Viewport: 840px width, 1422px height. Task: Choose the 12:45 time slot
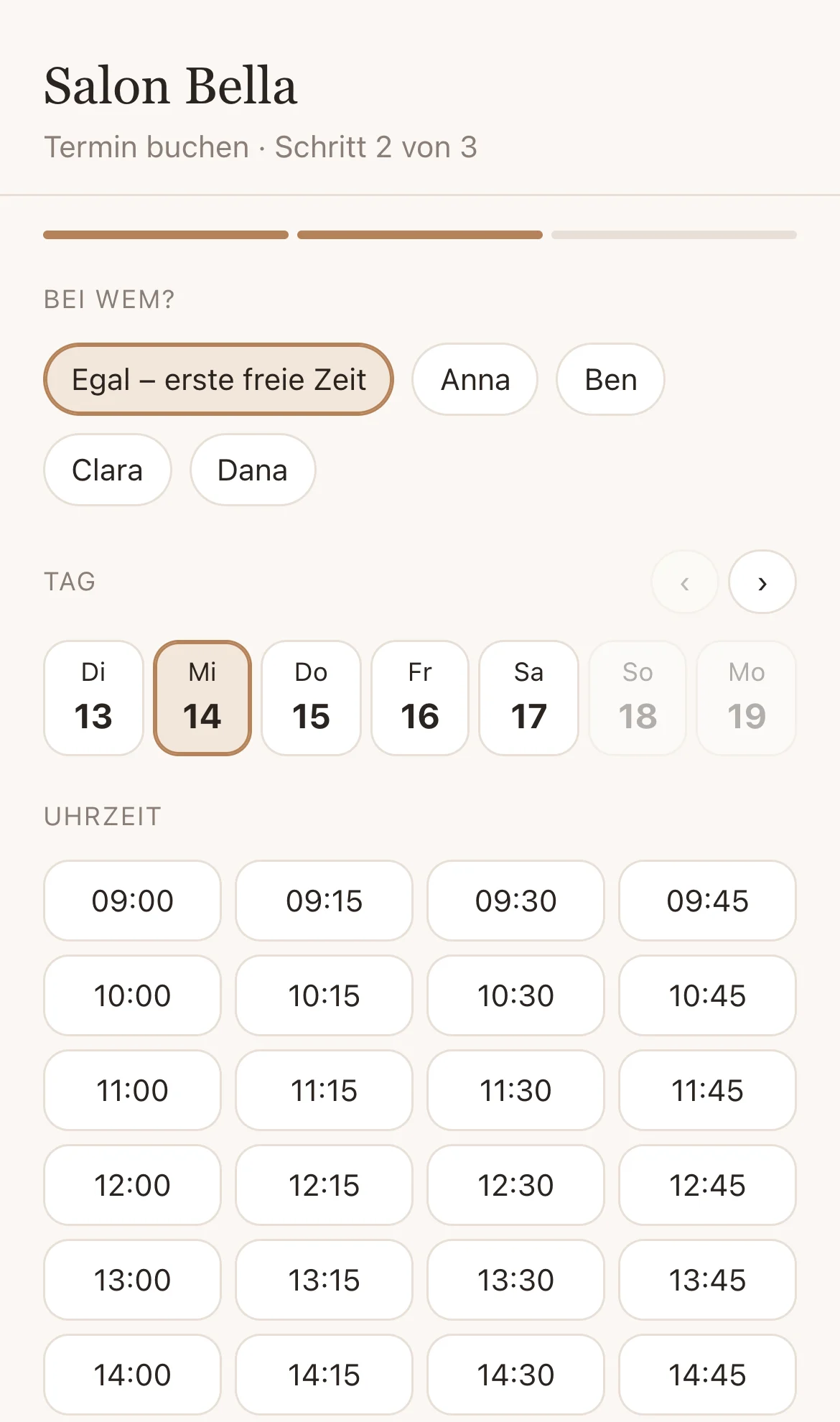pyautogui.click(x=707, y=1185)
